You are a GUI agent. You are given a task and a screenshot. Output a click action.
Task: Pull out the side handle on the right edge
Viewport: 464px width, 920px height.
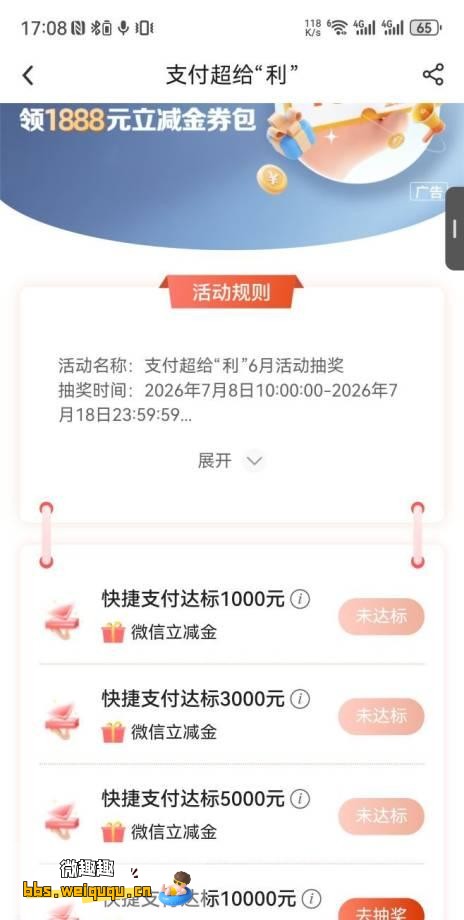[455, 229]
